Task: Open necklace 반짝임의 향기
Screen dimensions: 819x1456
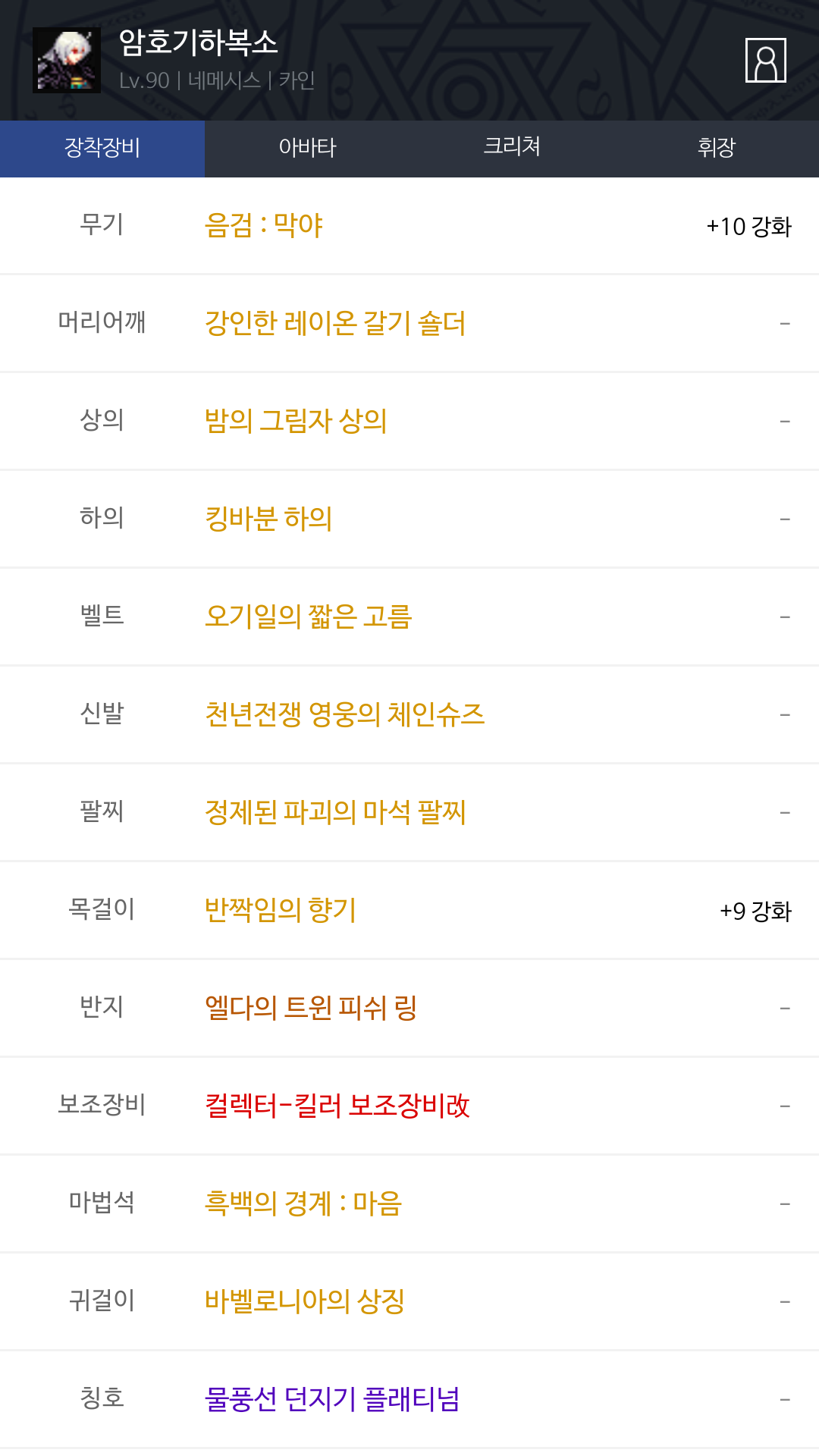Action: (281, 910)
